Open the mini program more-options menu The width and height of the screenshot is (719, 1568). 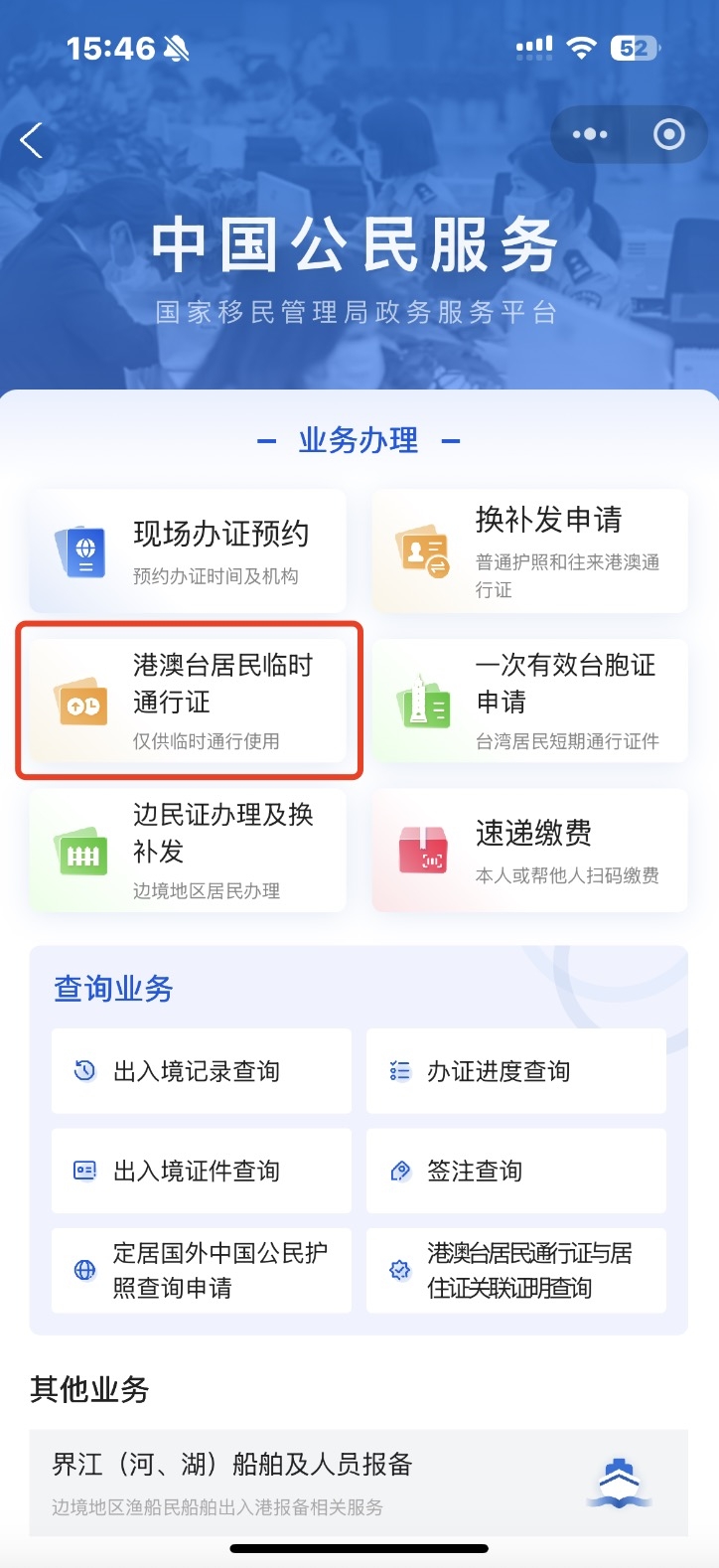click(x=590, y=134)
